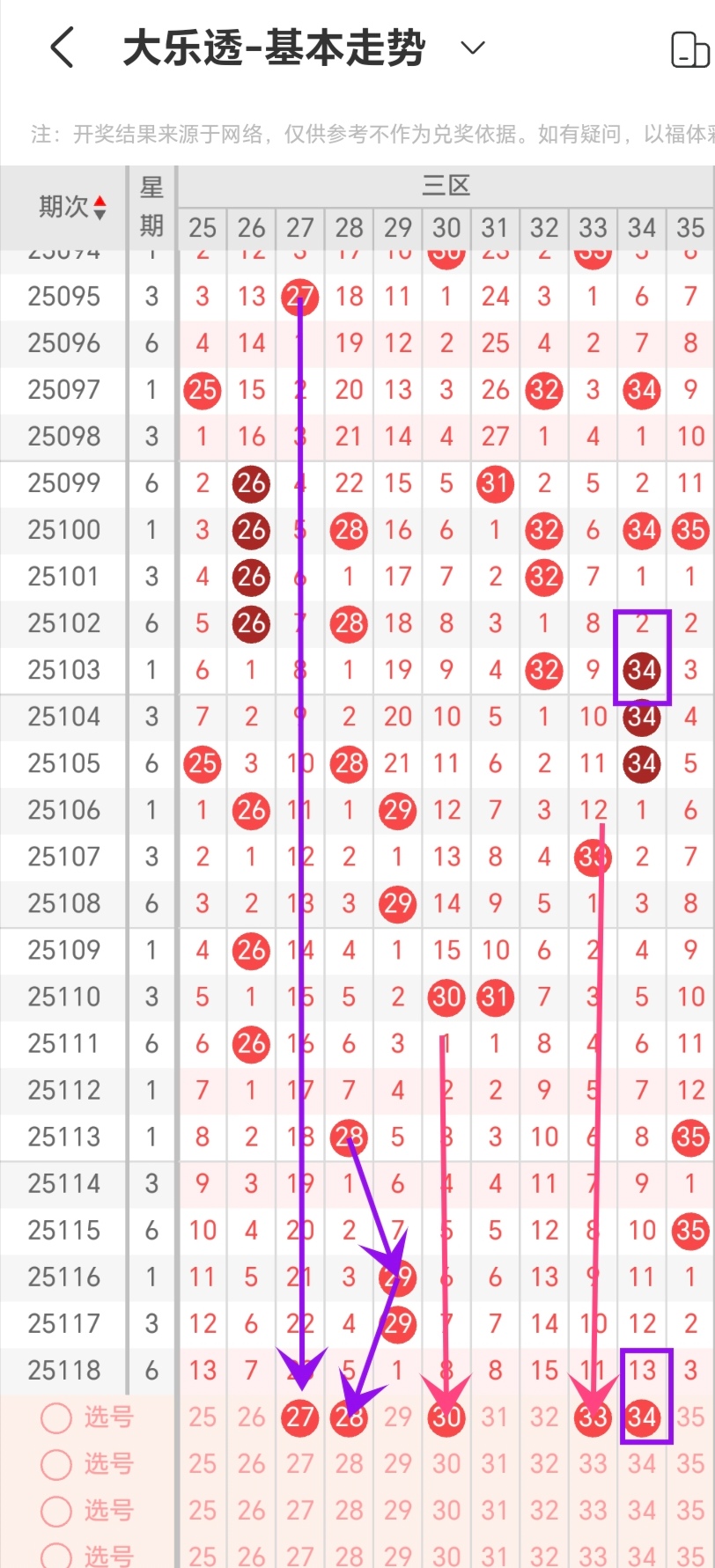Deselect red ball 33 in the top 选号 row
Image resolution: width=715 pixels, height=1568 pixels.
point(593,1417)
